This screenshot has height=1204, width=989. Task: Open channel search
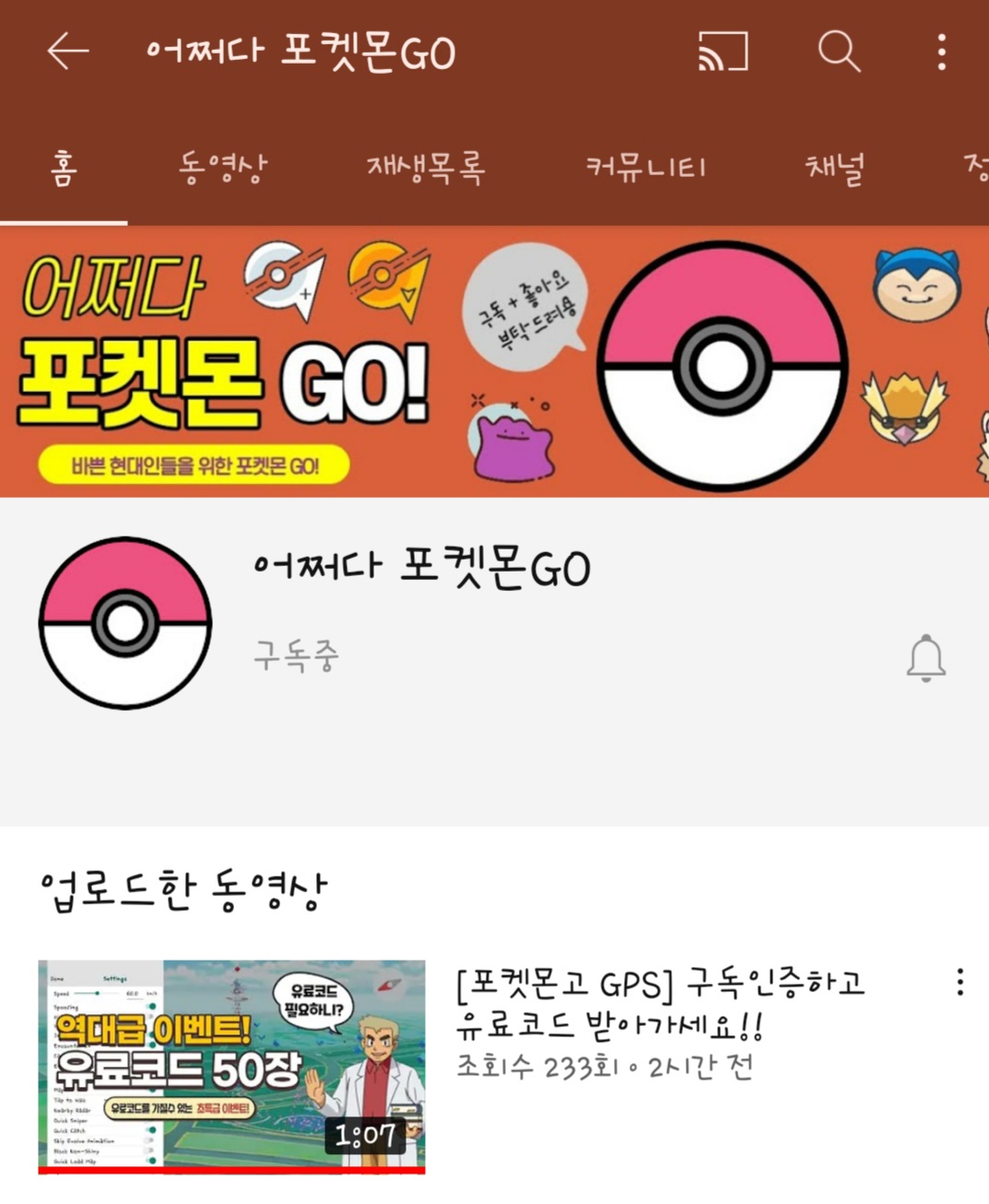839,52
